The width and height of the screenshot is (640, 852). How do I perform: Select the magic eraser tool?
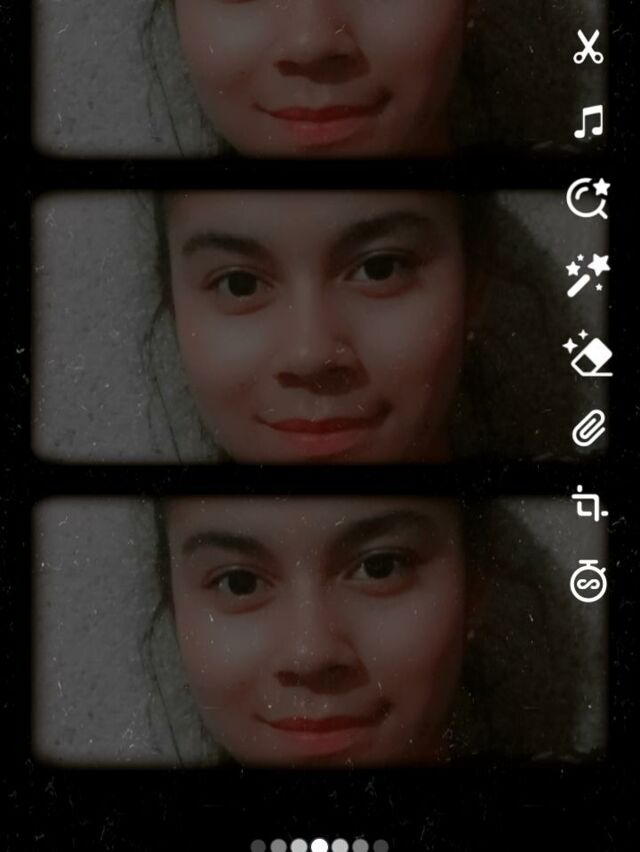pos(588,353)
